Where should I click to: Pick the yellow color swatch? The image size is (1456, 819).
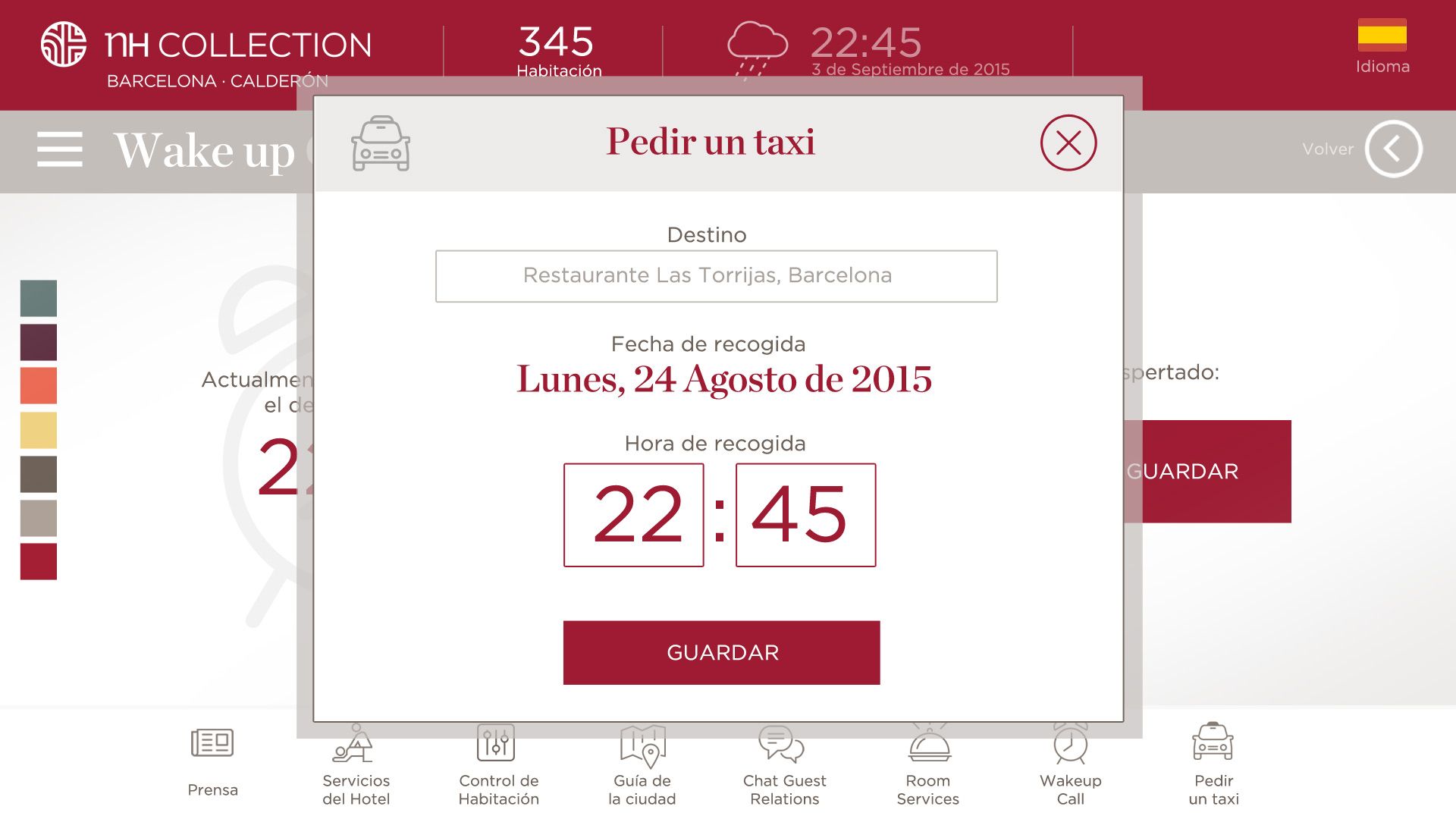(39, 430)
